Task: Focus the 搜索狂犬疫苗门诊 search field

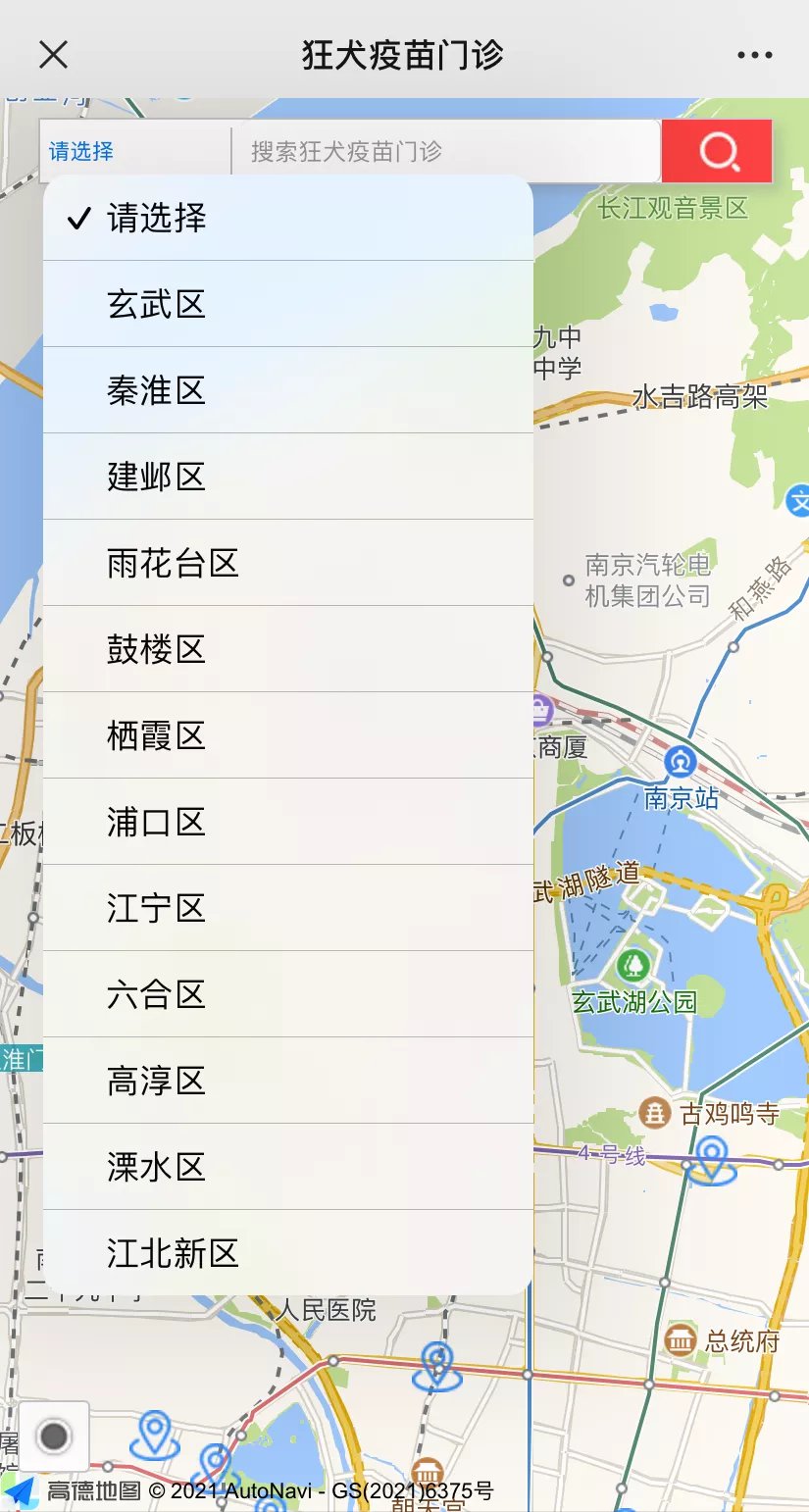Action: point(445,151)
